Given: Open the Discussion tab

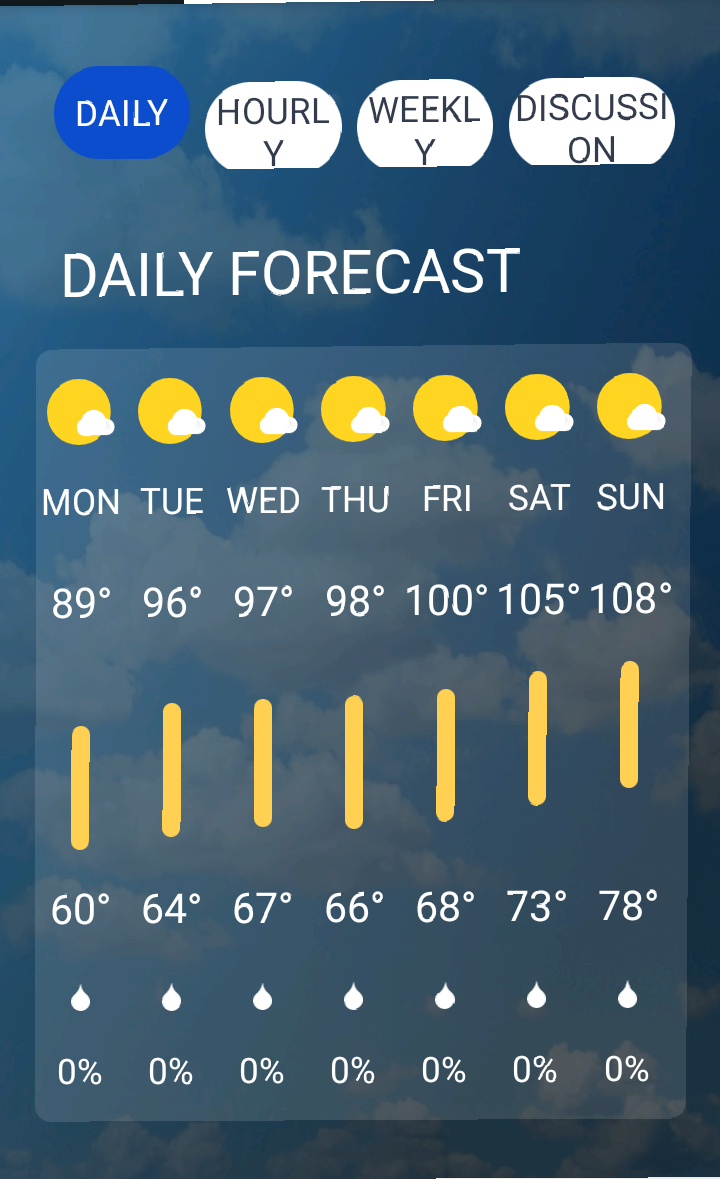Looking at the screenshot, I should click(591, 121).
